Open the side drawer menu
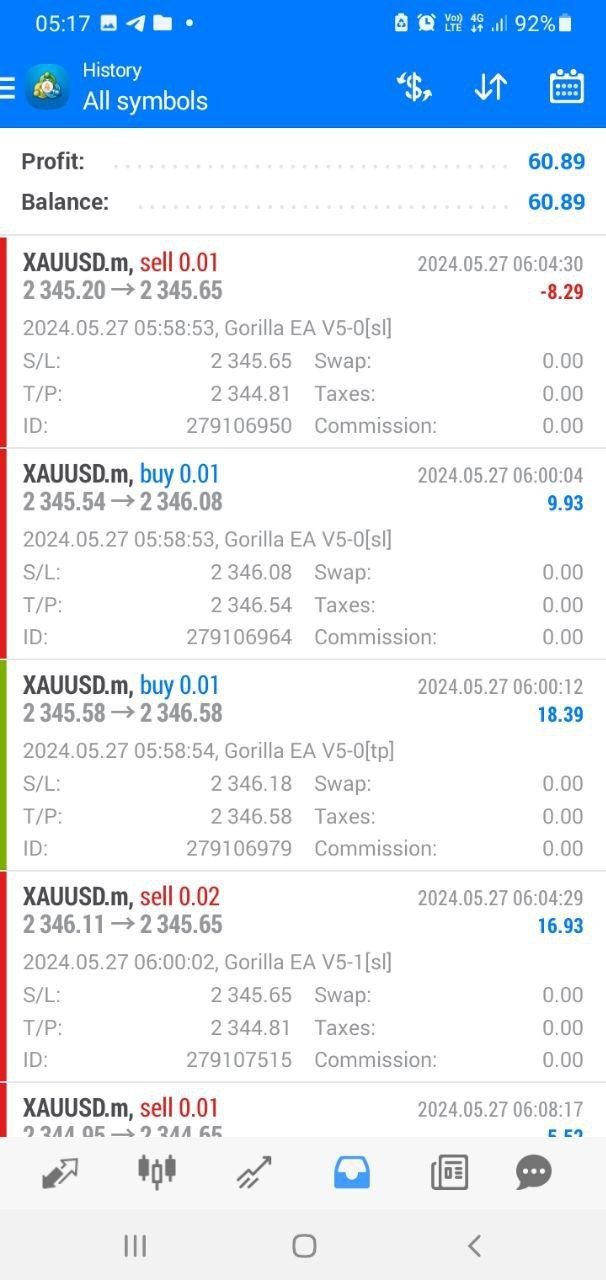Image resolution: width=606 pixels, height=1280 pixels. coord(9,88)
